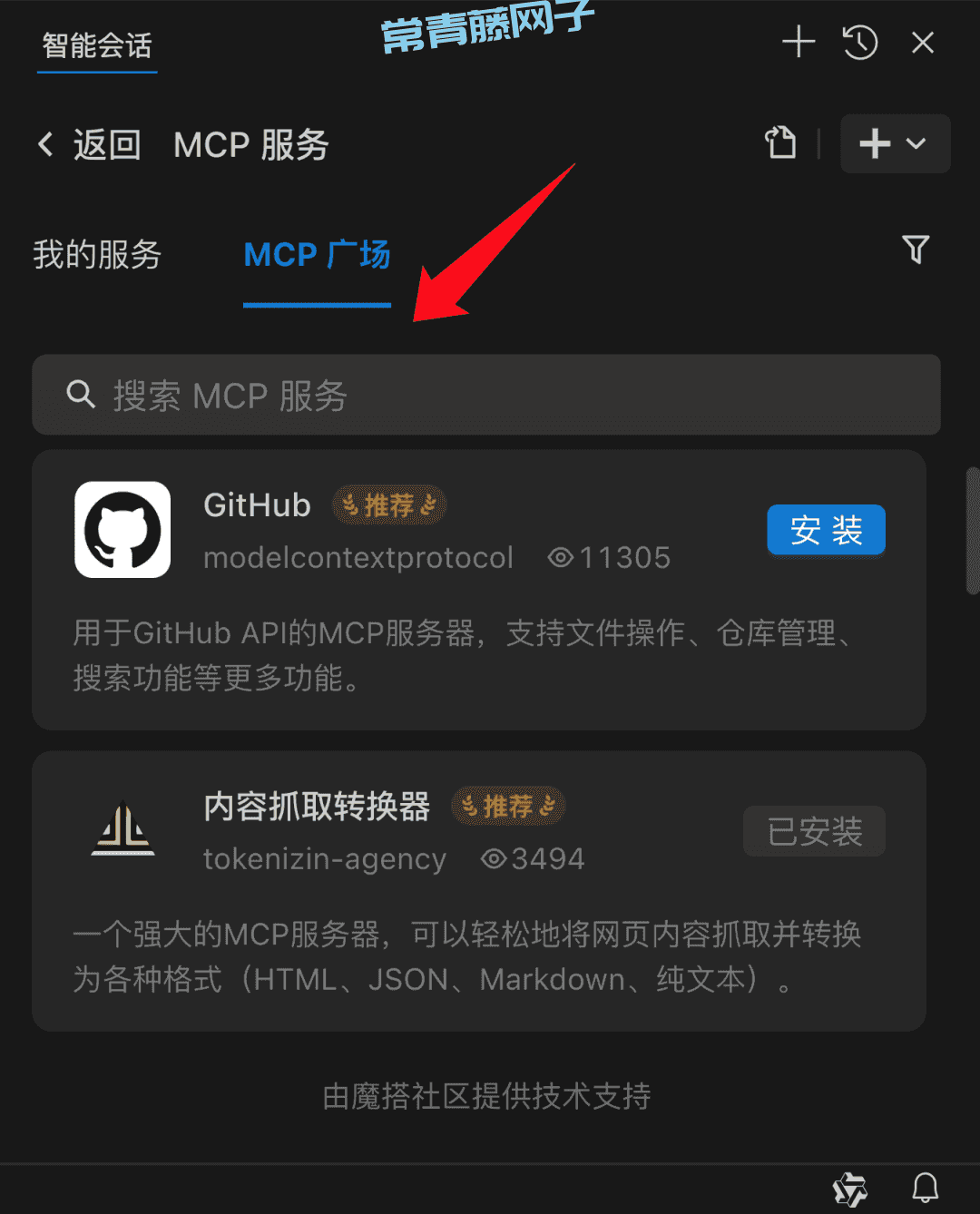
Task: Open the chat history clock icon
Action: coord(859,43)
